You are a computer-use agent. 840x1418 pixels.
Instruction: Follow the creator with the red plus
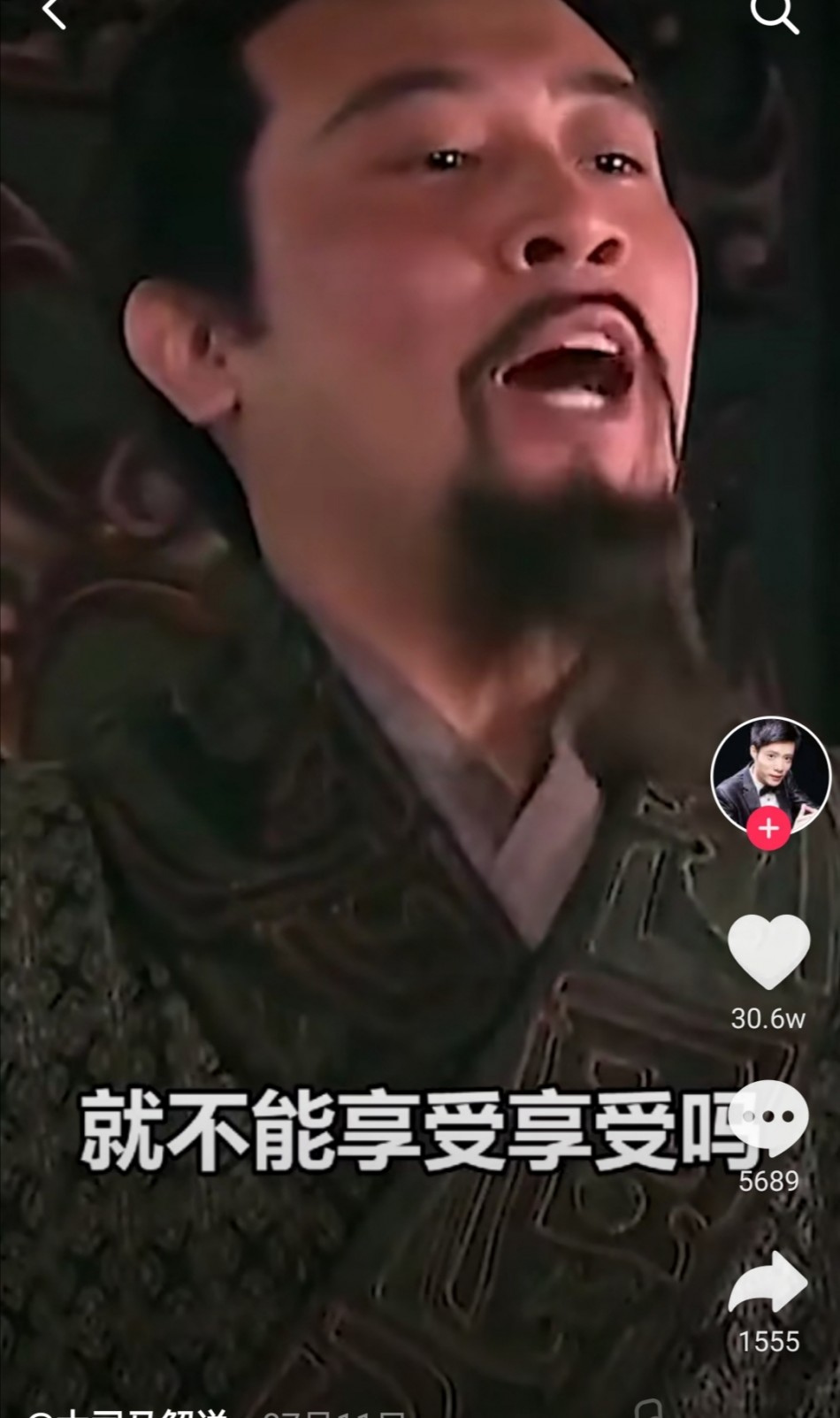point(768,829)
